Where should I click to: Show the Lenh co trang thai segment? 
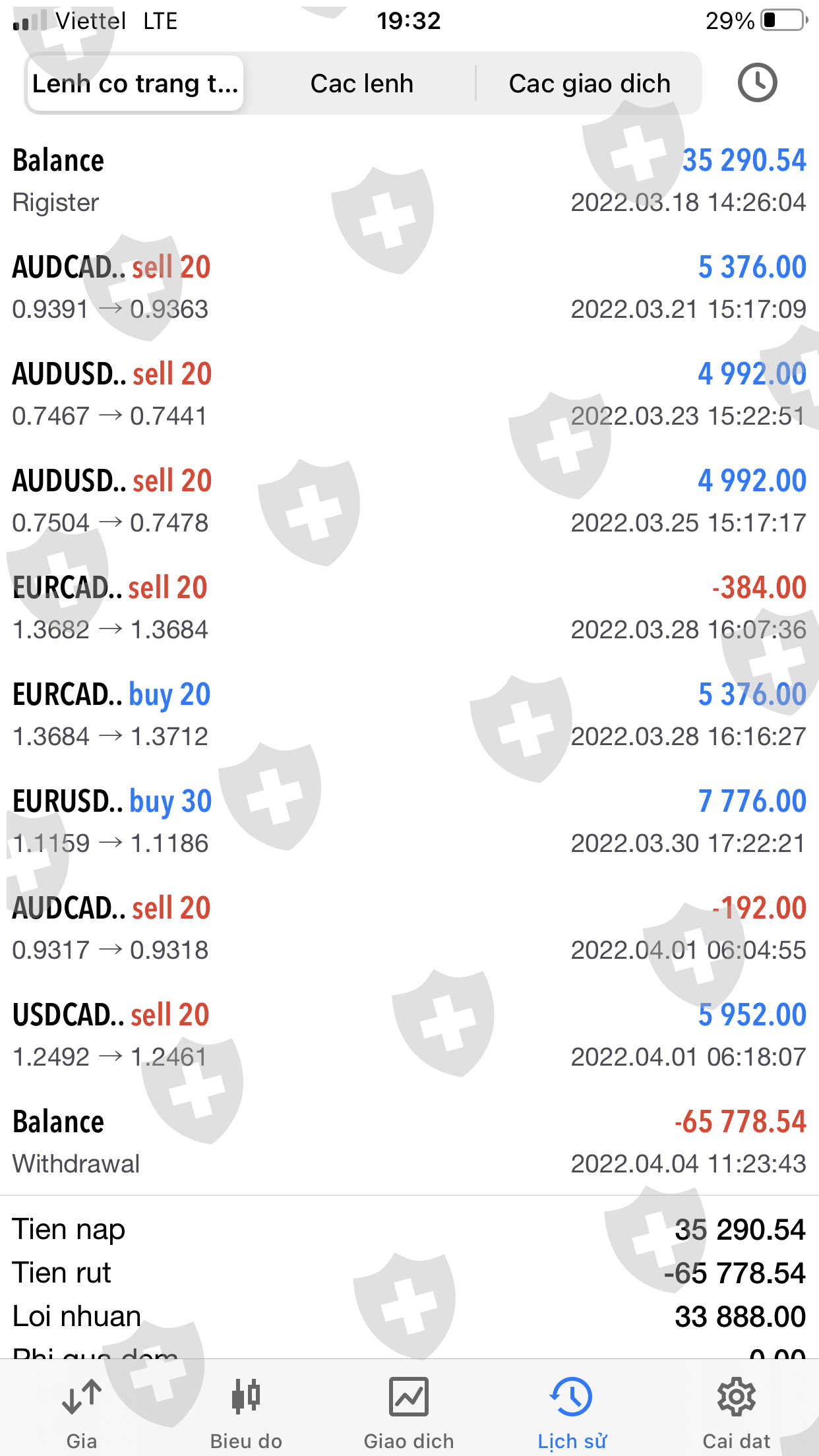point(135,84)
